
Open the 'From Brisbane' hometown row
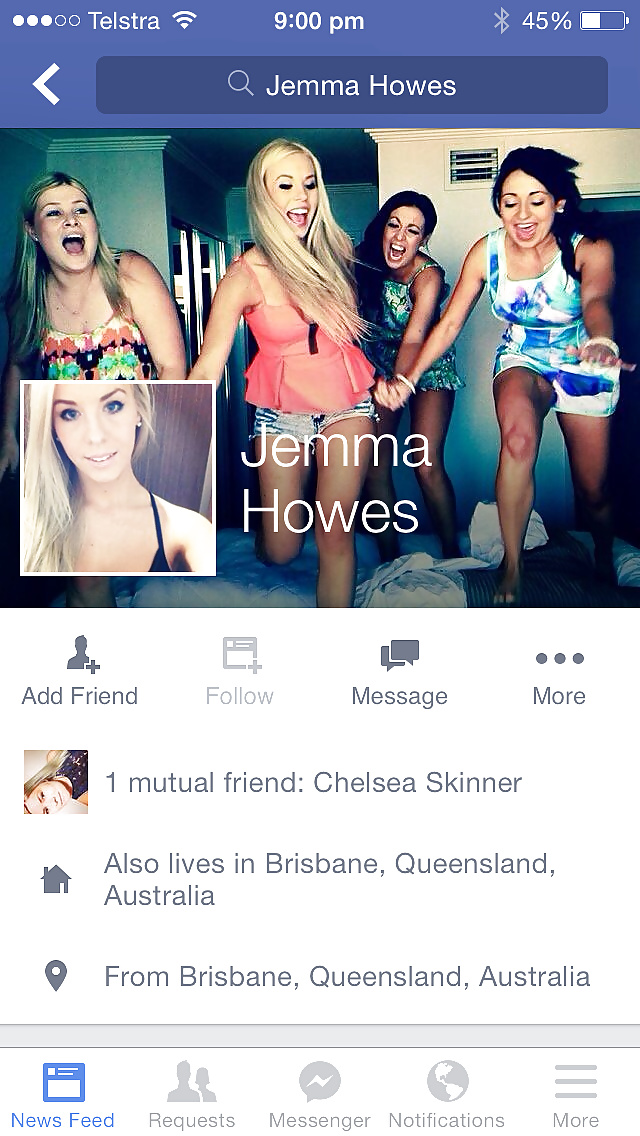(346, 976)
